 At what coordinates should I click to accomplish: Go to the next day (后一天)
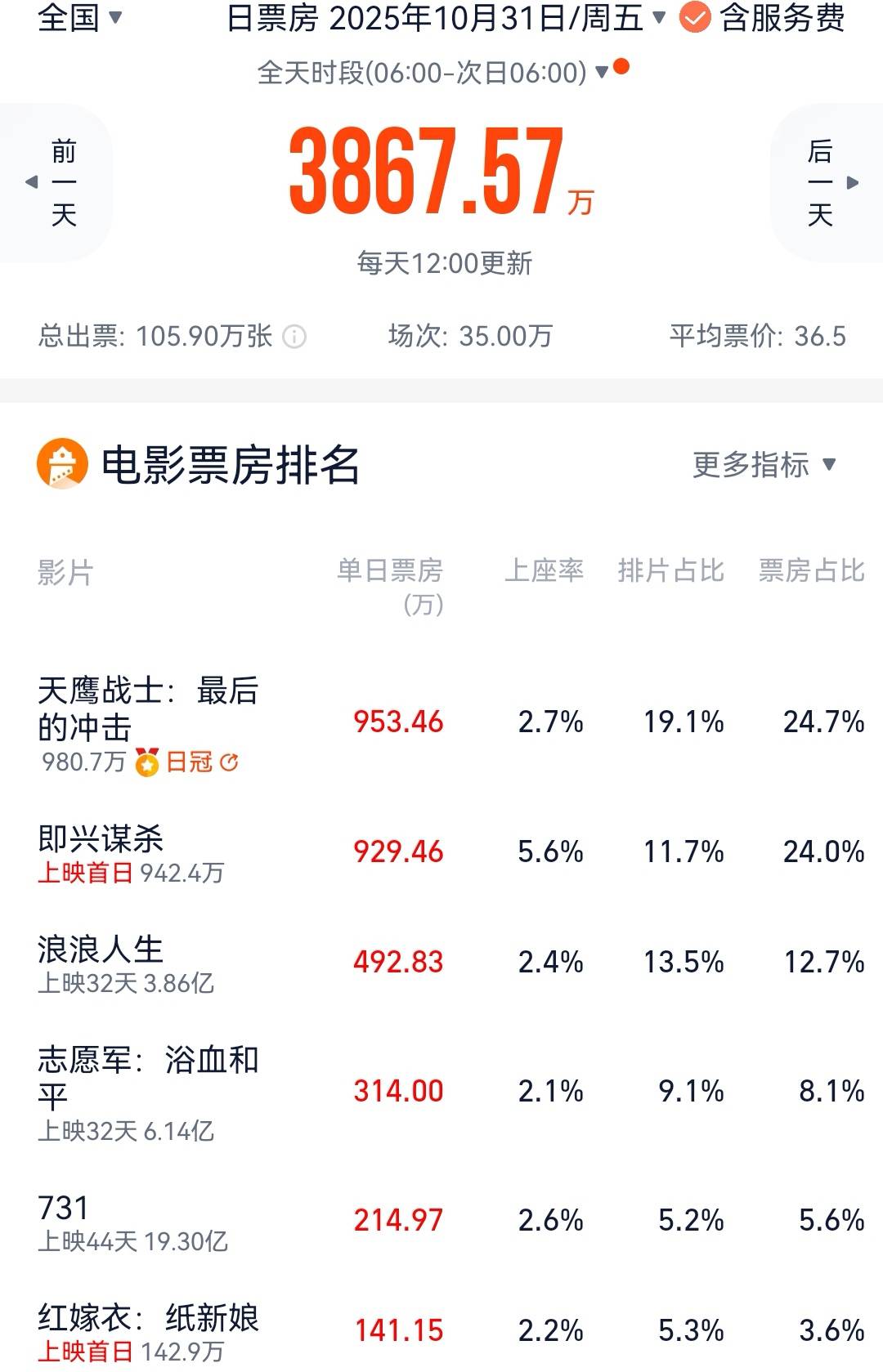pyautogui.click(x=827, y=182)
